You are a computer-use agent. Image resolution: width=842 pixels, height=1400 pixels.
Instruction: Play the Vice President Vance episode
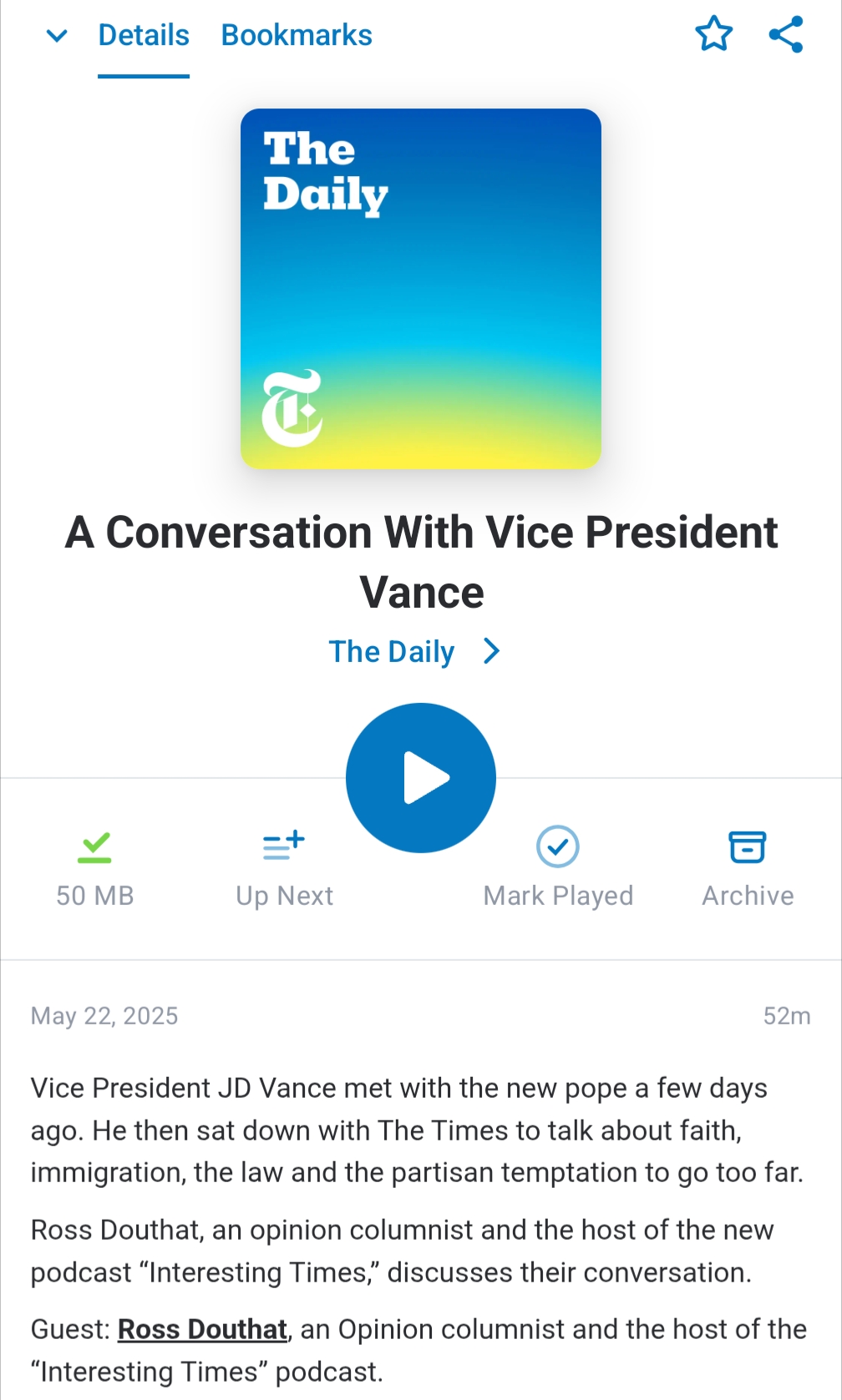[x=421, y=778]
